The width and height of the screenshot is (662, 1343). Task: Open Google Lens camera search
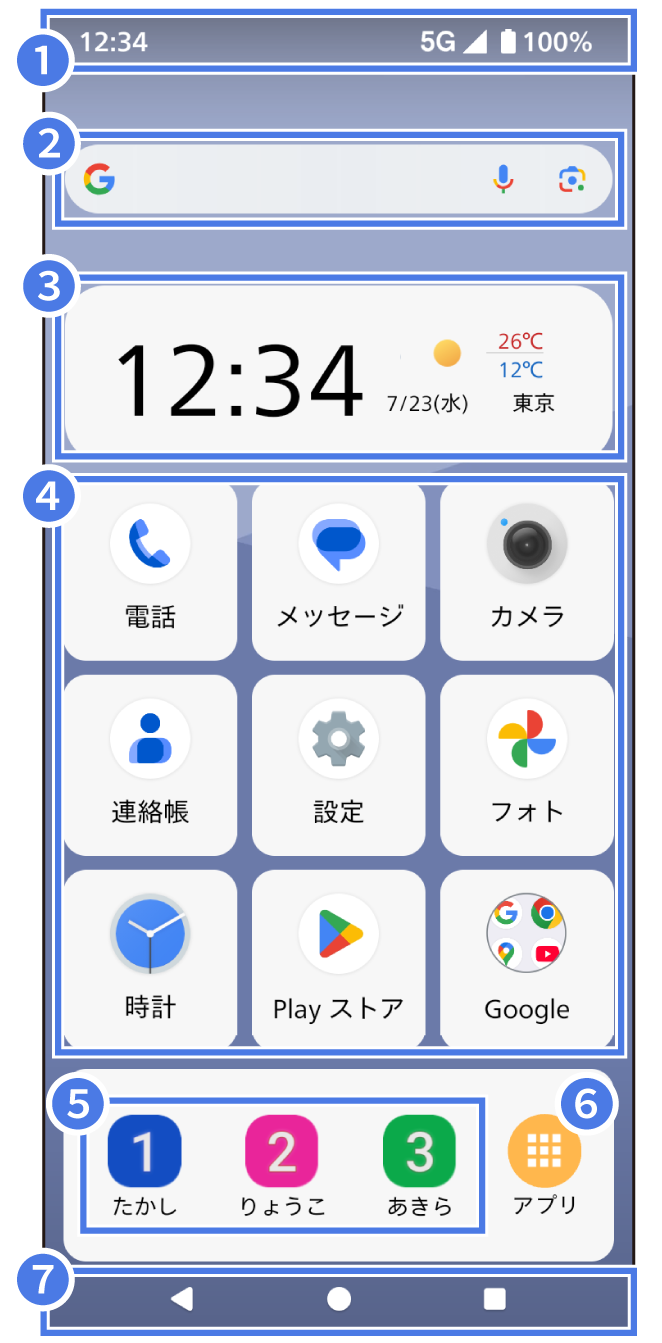tap(571, 180)
